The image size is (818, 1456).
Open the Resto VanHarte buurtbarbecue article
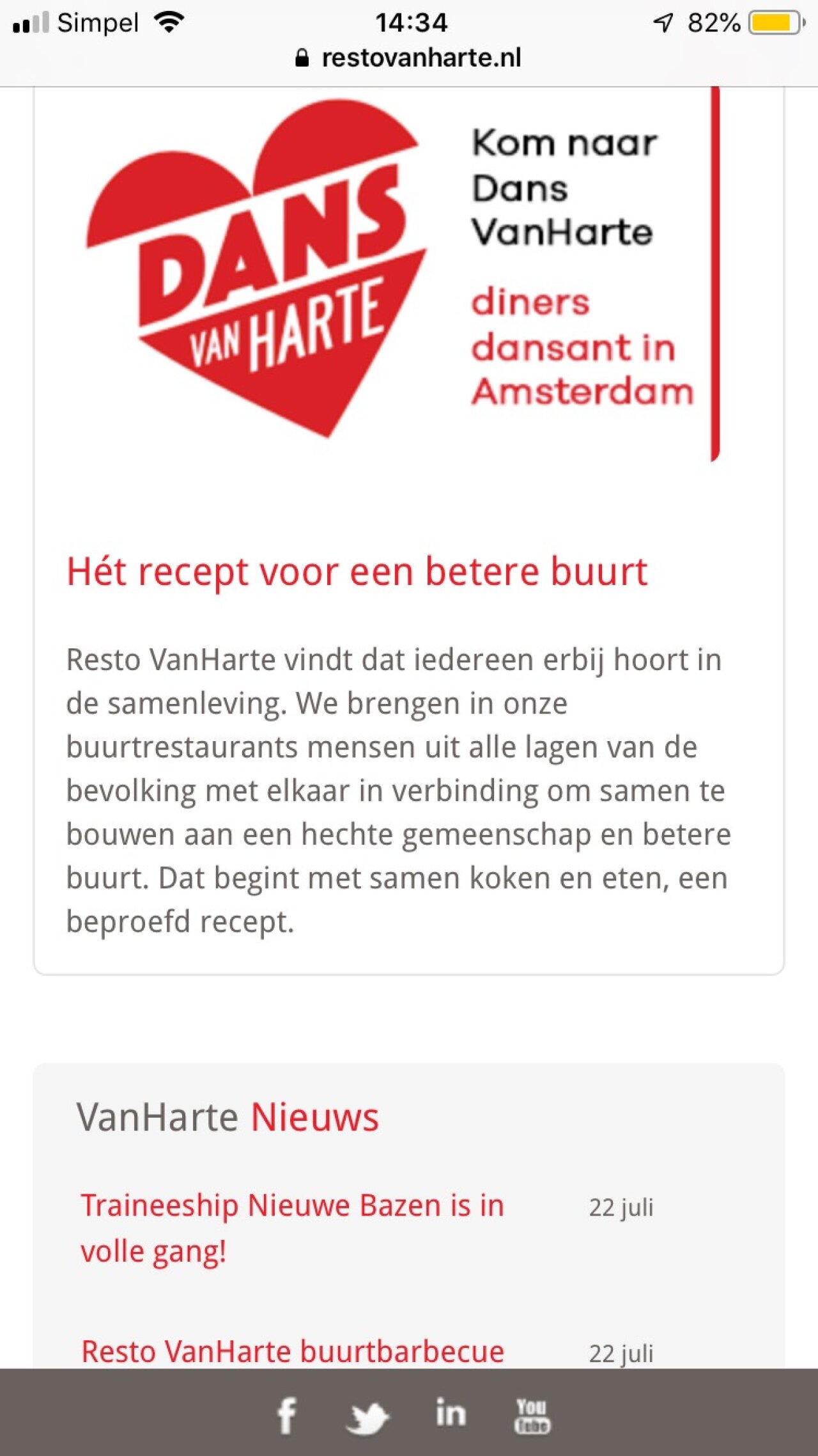point(293,1351)
